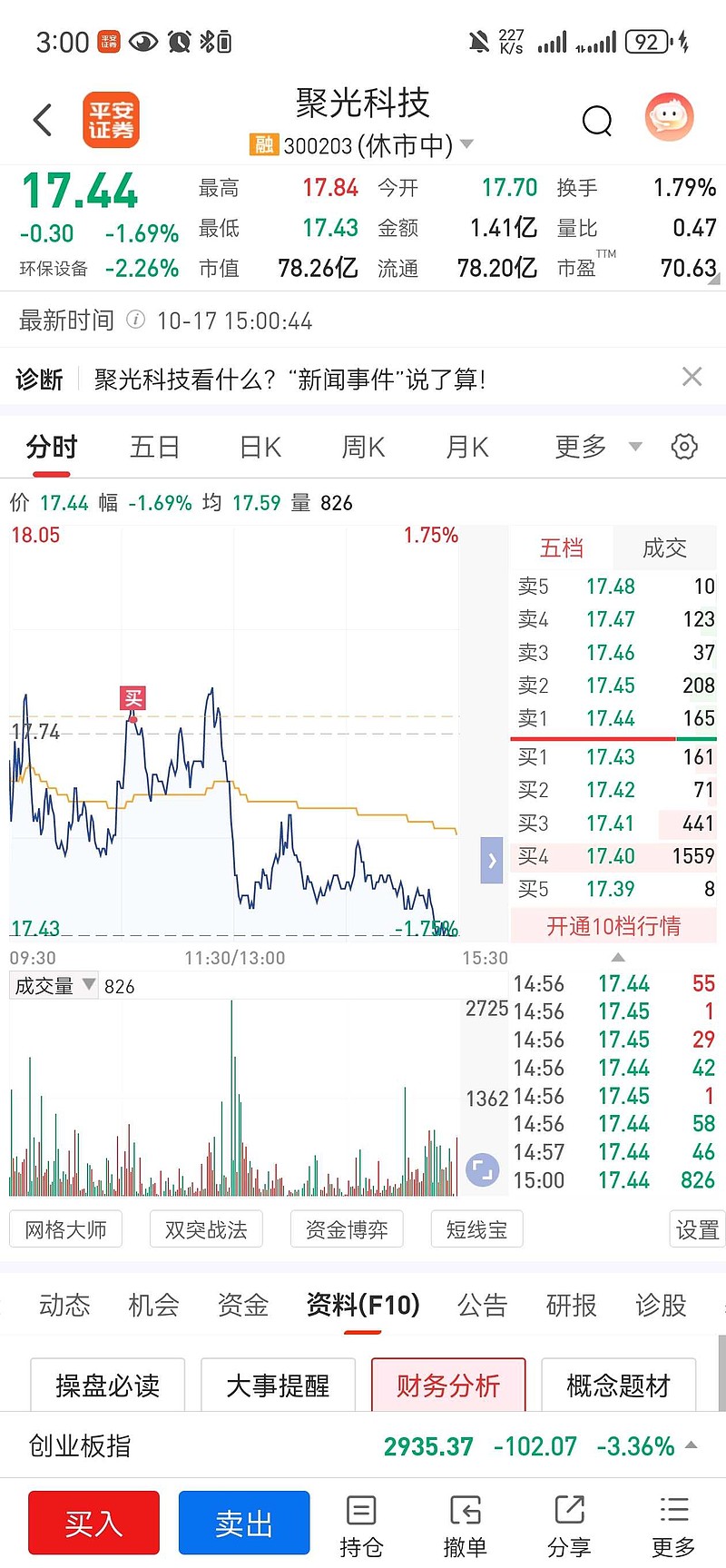This screenshot has height=1568, width=726.
Task: Tap the fullscreen icon on the volume chart
Action: [x=482, y=1169]
